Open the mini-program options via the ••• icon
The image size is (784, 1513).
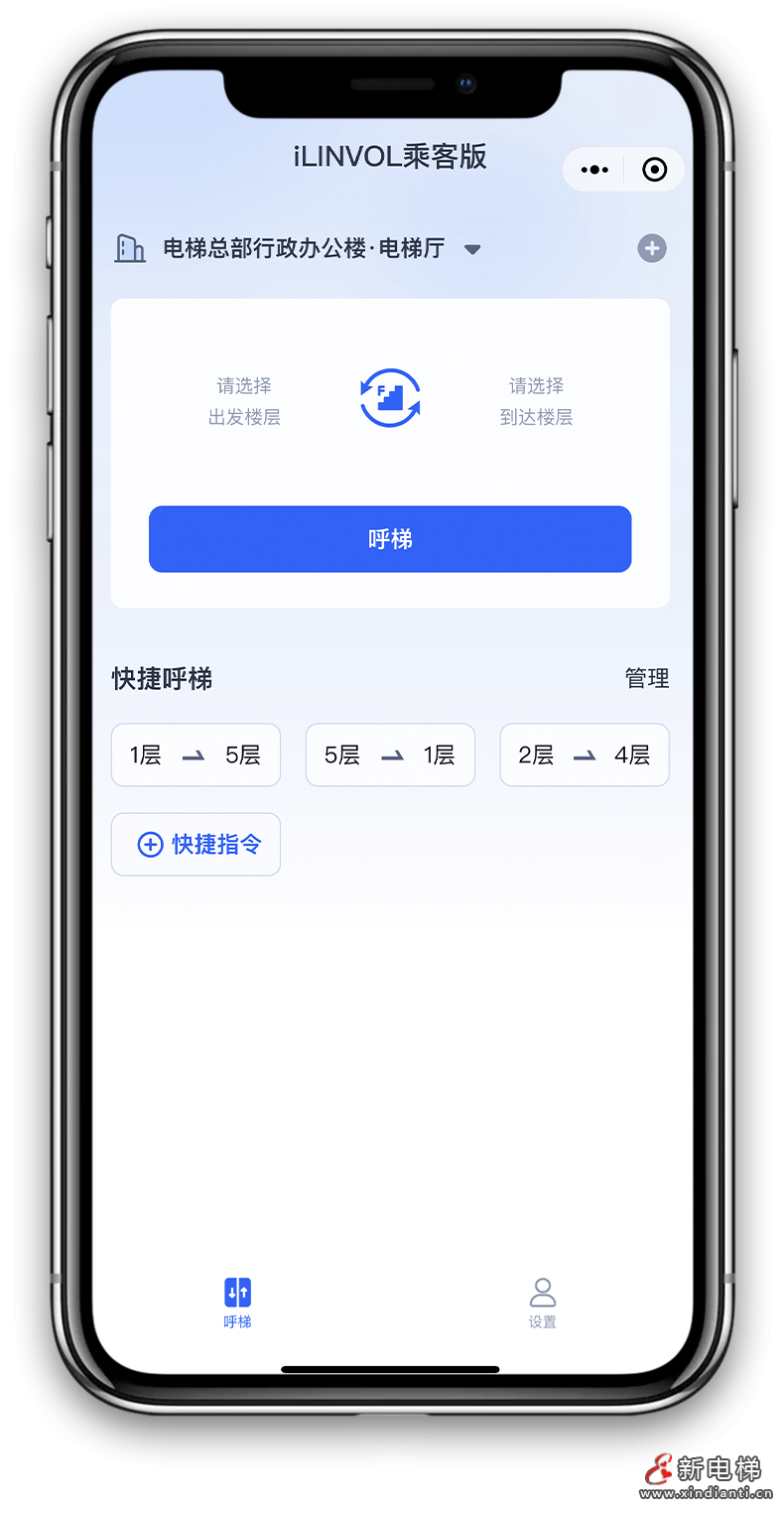coord(593,169)
